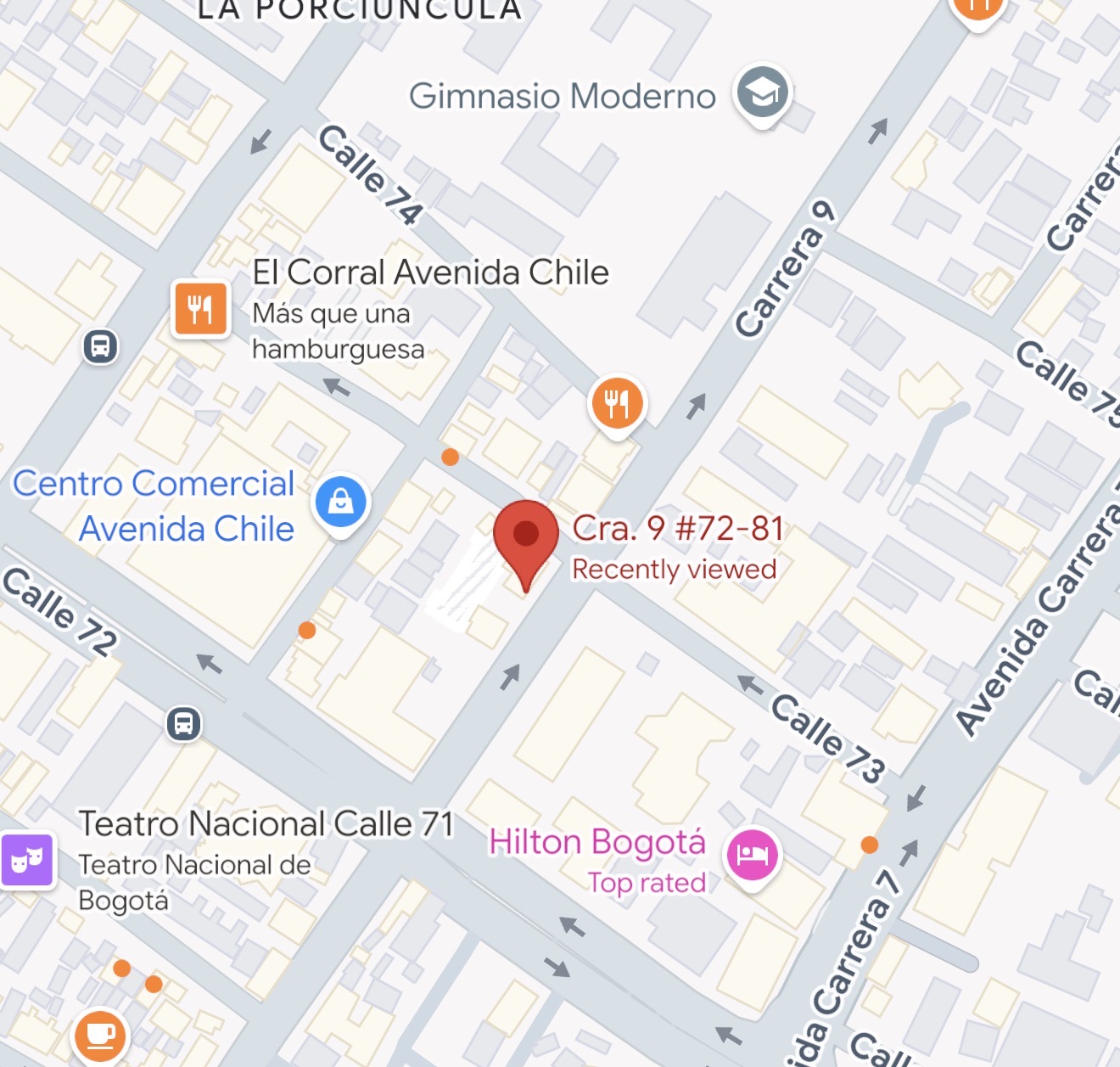Open the Hilton Bogotá hotel marker
The height and width of the screenshot is (1067, 1120).
752,854
